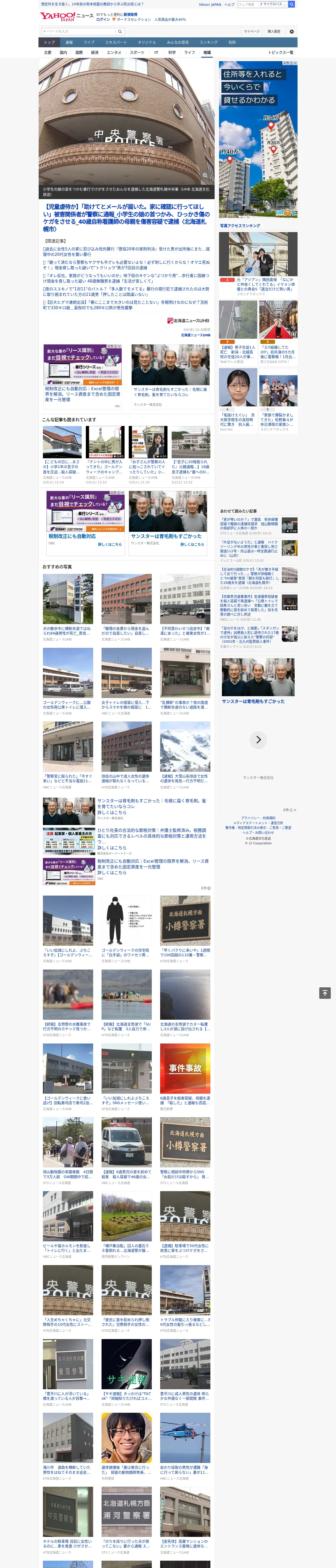
Task: Open the settings gear icon
Action: pos(292,31)
